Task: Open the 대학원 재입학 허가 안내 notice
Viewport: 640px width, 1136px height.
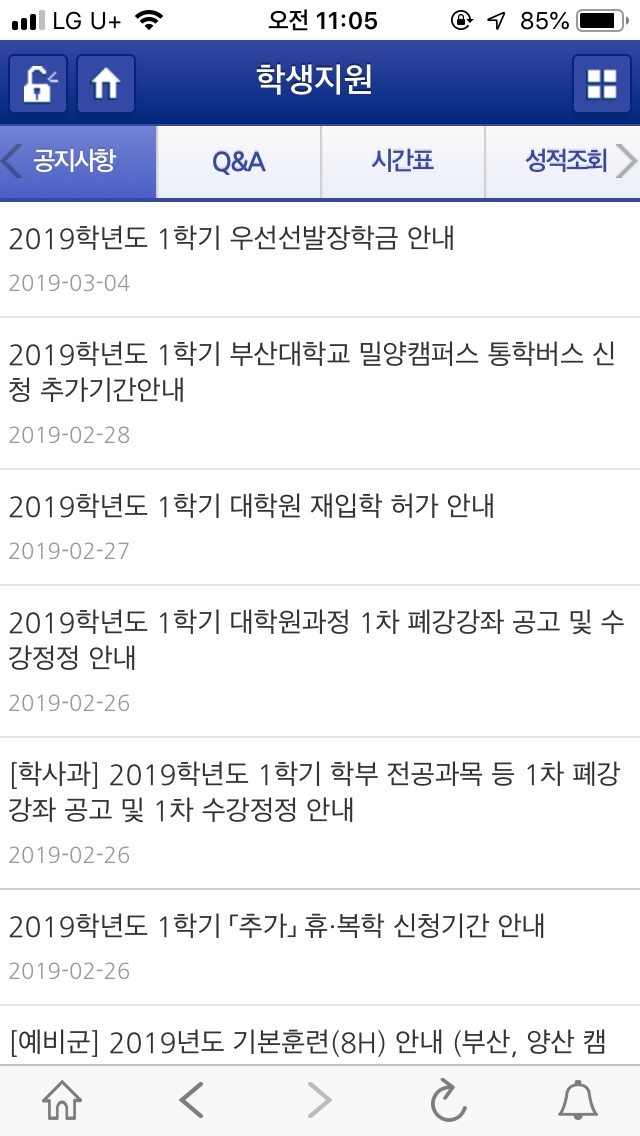Action: (x=250, y=506)
